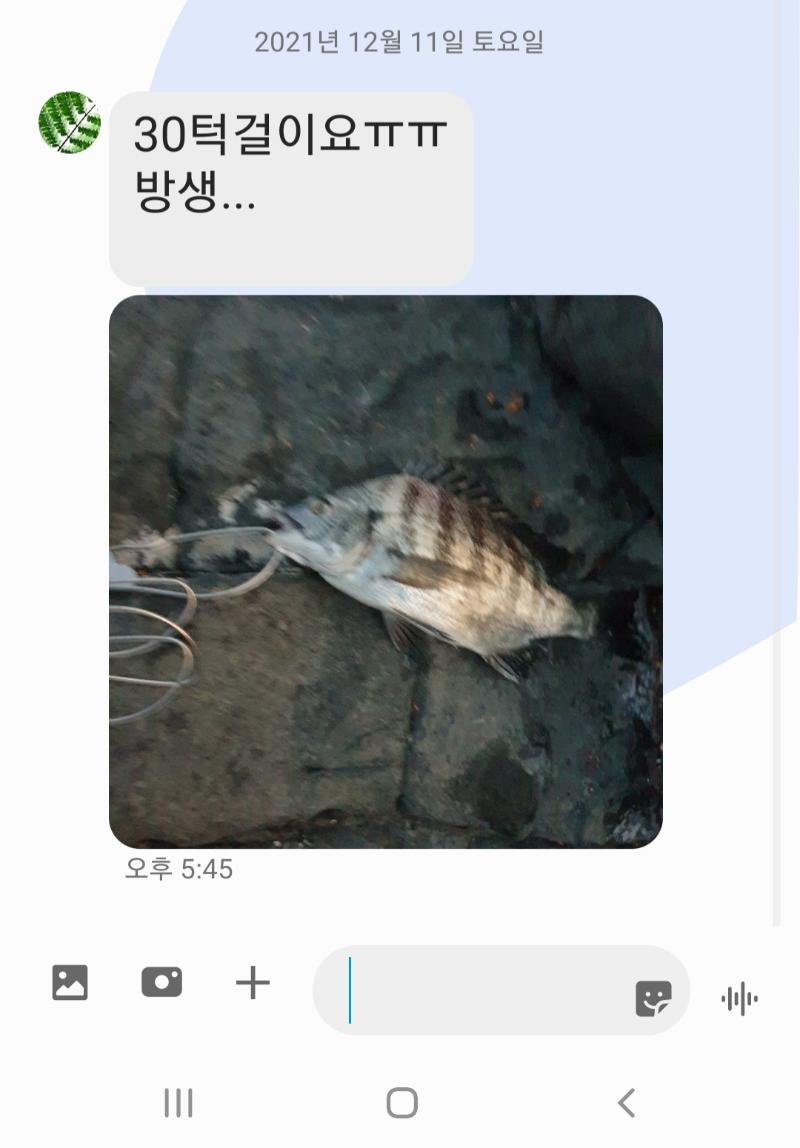The width and height of the screenshot is (800, 1148).
Task: Open the recent apps overview
Action: [178, 1103]
